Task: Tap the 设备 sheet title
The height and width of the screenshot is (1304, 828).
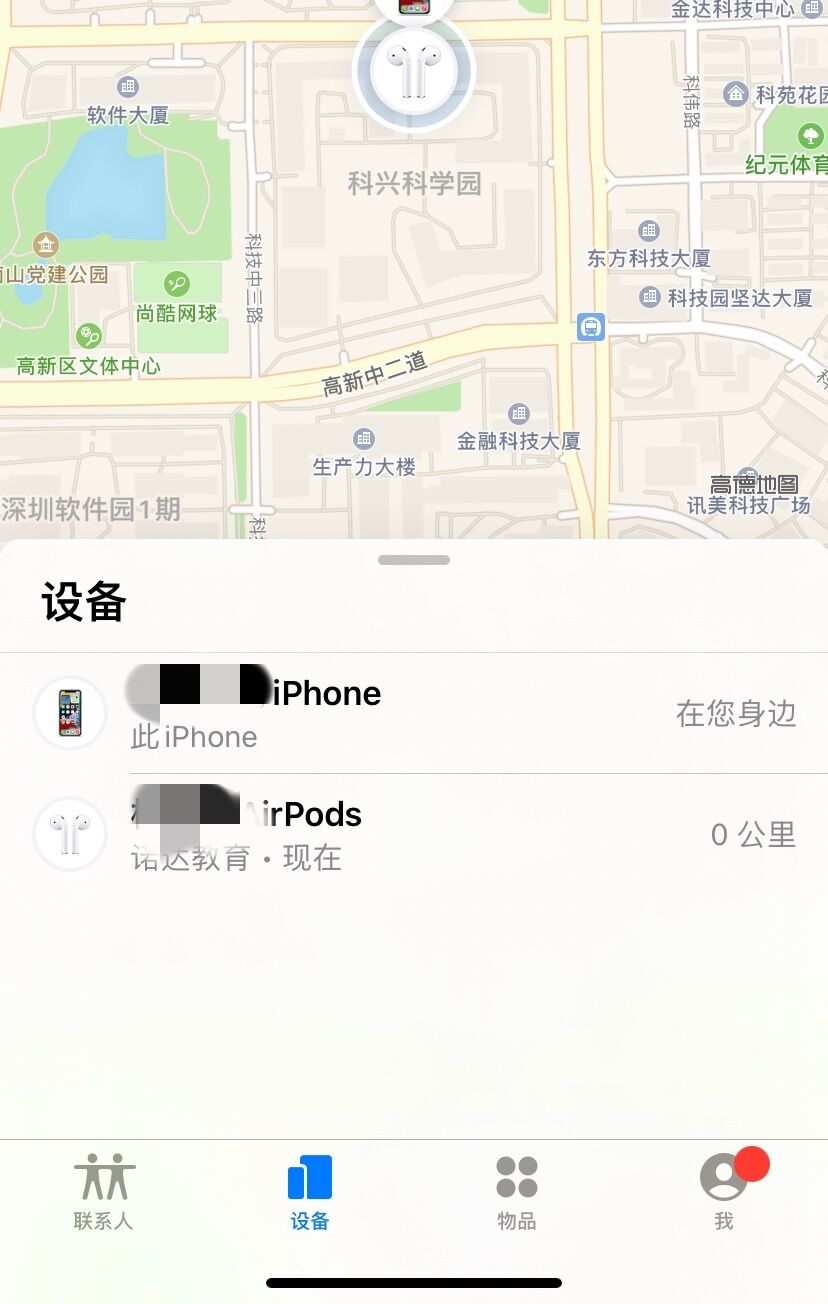Action: pos(82,602)
